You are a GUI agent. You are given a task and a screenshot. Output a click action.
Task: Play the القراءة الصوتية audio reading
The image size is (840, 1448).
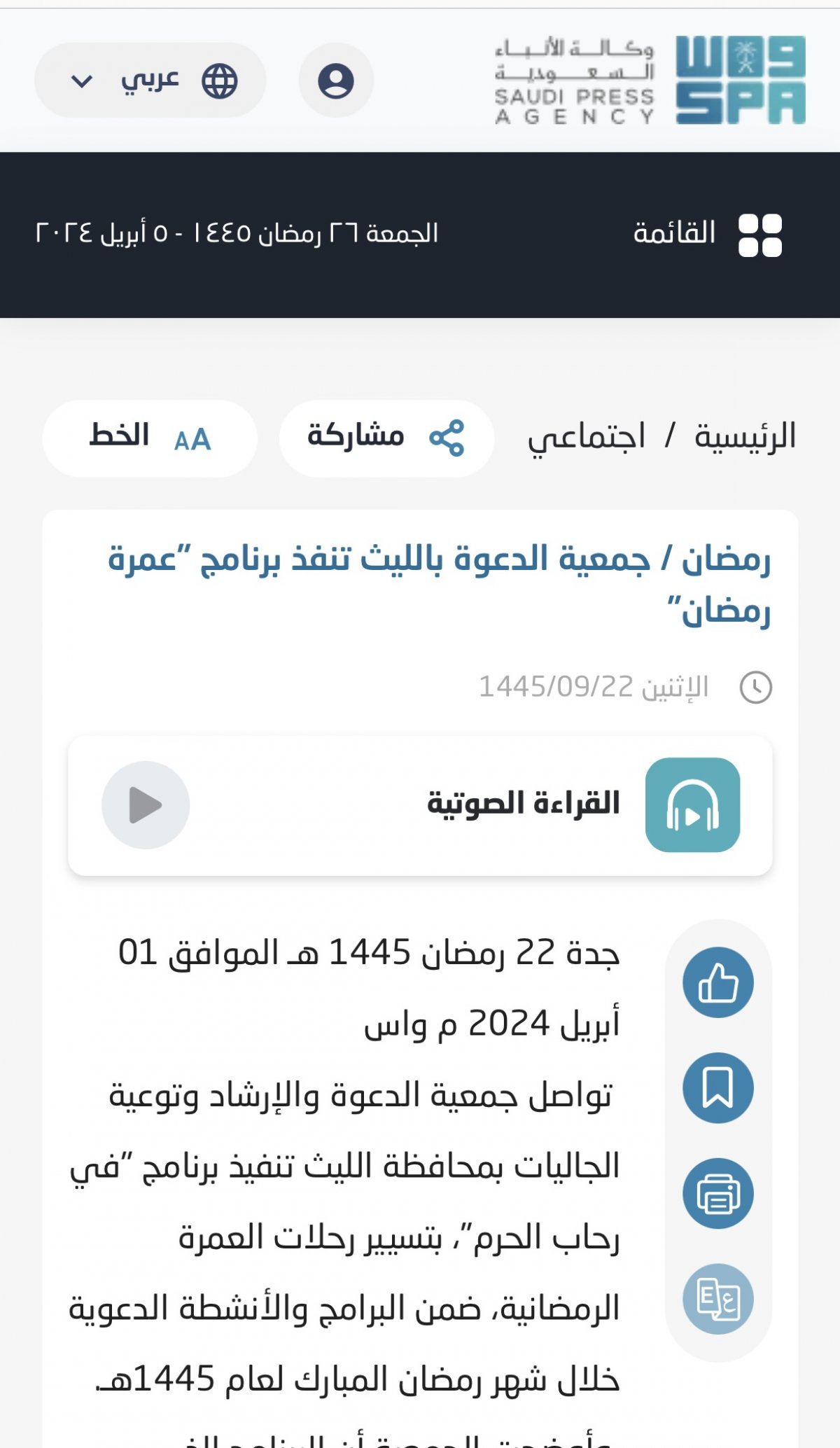tap(146, 805)
